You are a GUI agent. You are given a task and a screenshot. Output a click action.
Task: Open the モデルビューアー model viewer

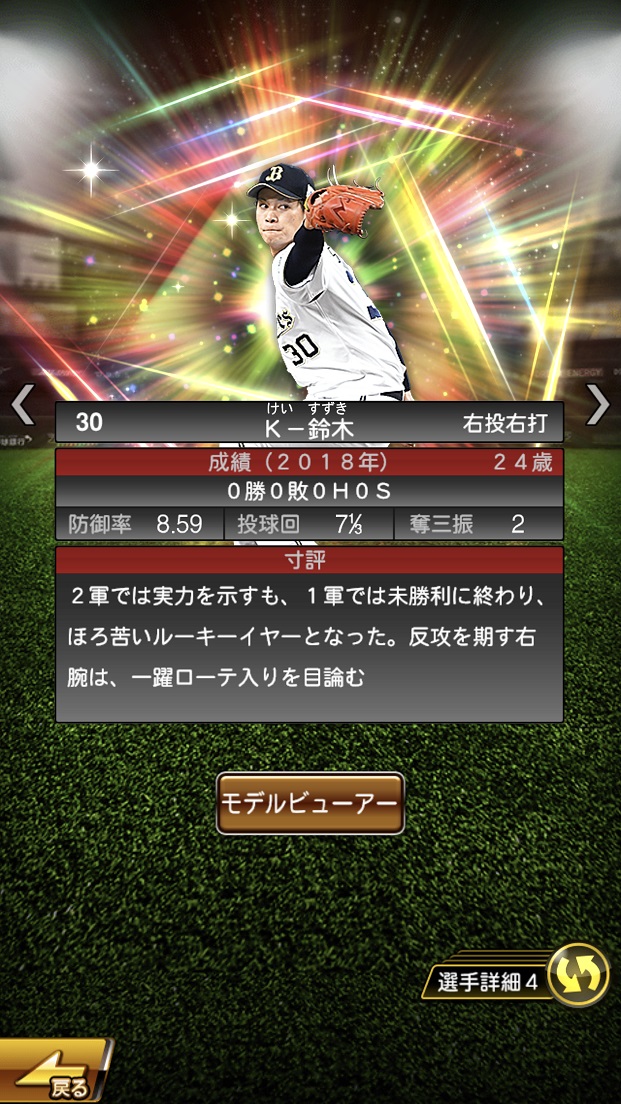[310, 803]
